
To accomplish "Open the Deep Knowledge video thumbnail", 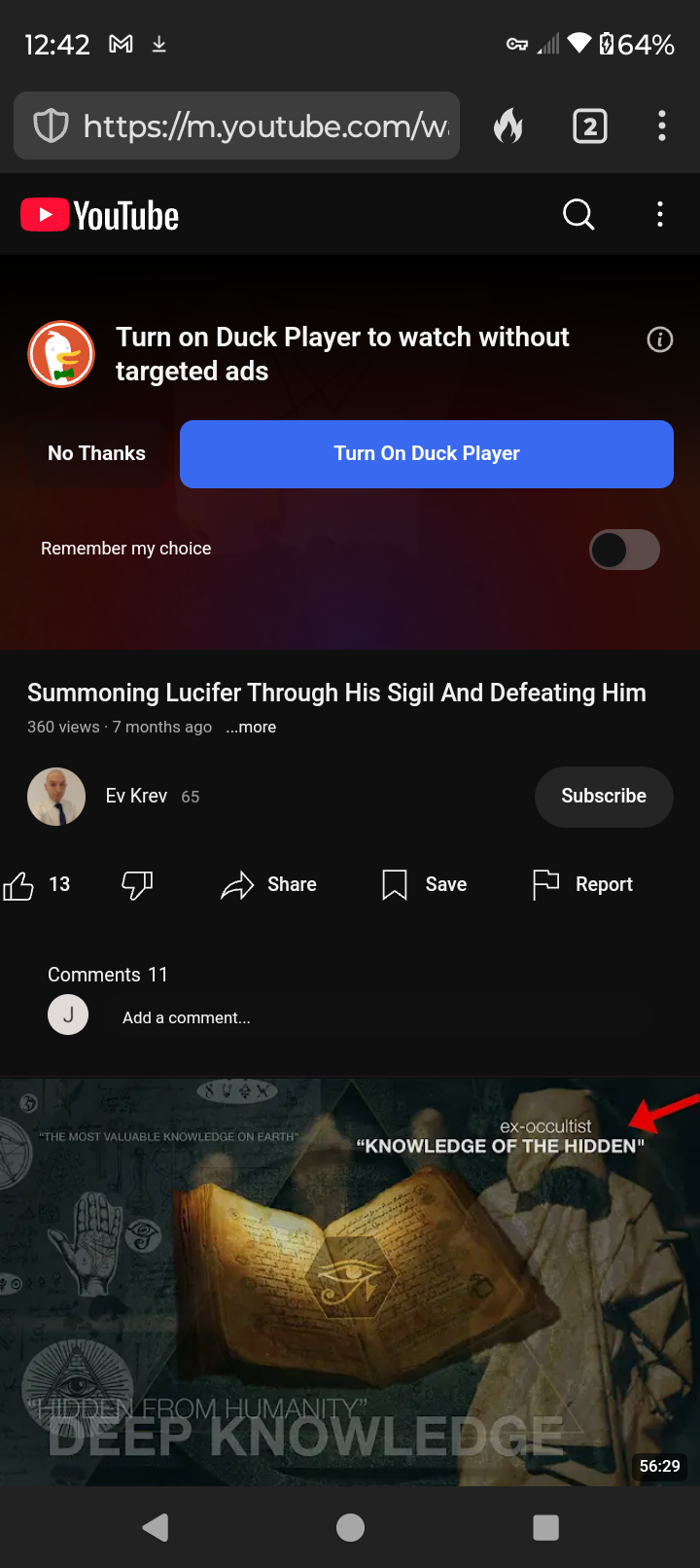I will point(350,1281).
